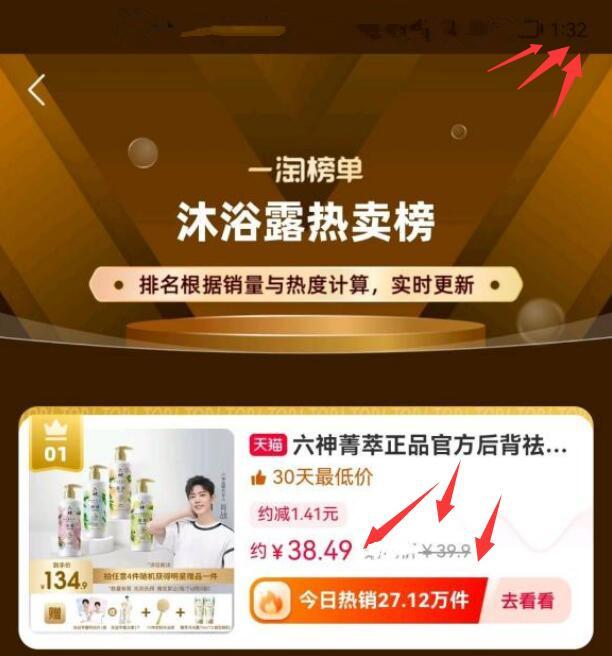
Task: Tap the 去看看 button on the 六神 product
Action: [x=527, y=601]
